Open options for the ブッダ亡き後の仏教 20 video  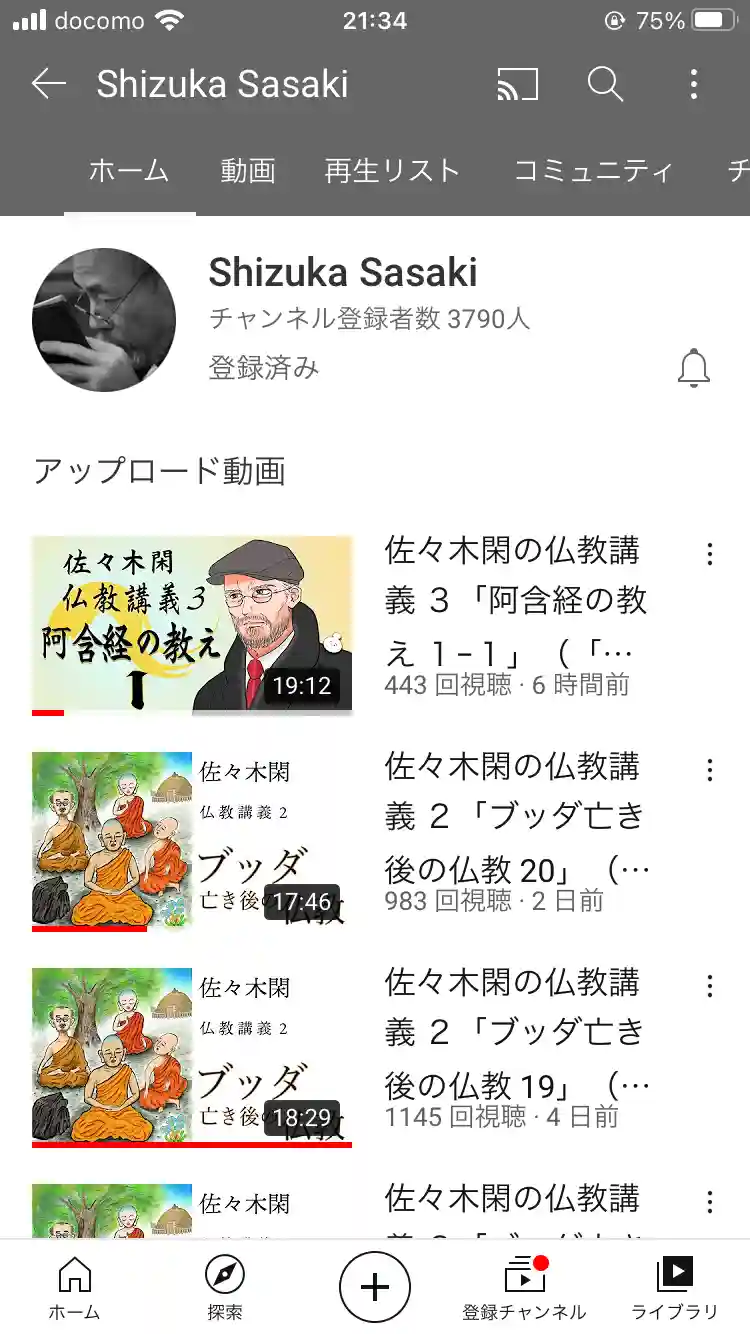coord(709,770)
